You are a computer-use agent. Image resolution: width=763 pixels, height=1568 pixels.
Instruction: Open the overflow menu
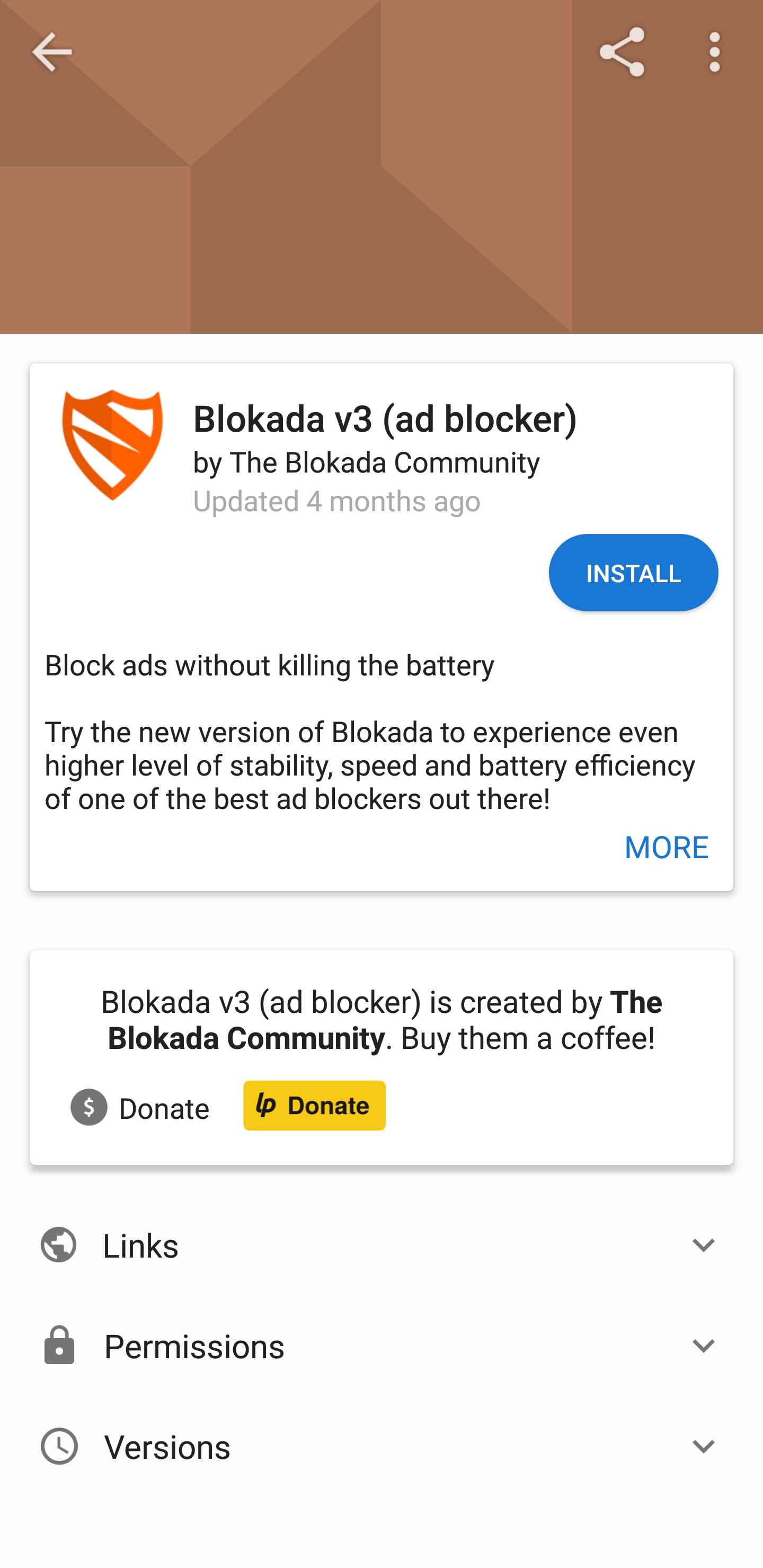(715, 52)
